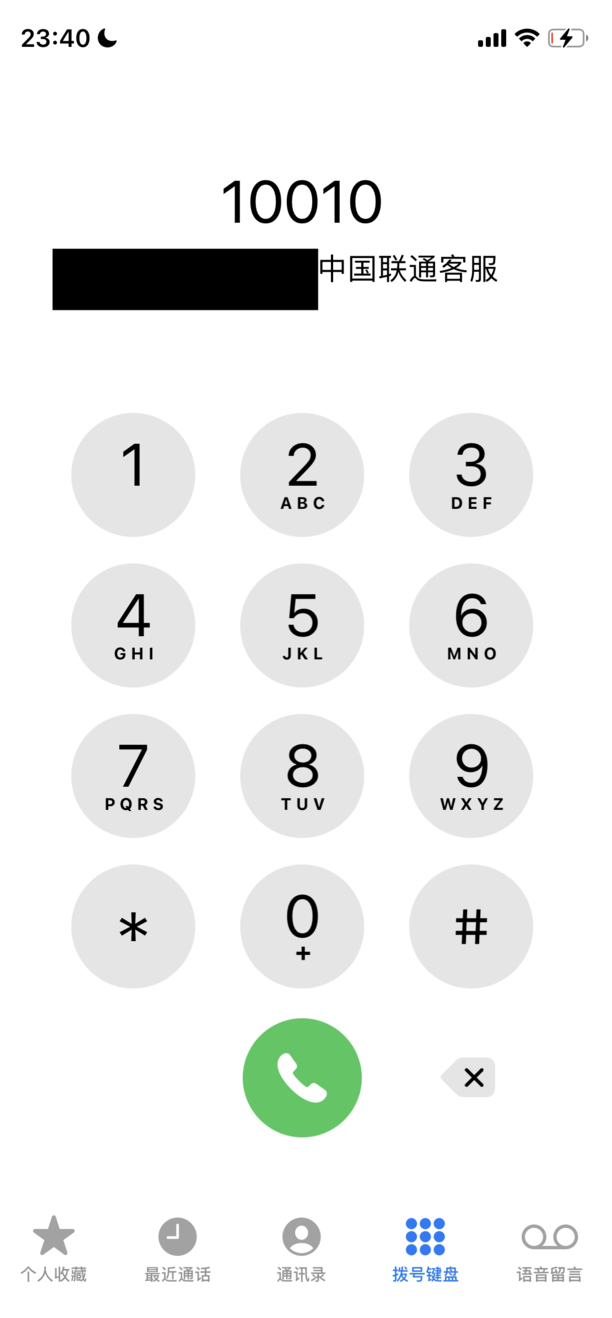Tap the 3 DEF key
612x1318 pixels.
pos(471,475)
